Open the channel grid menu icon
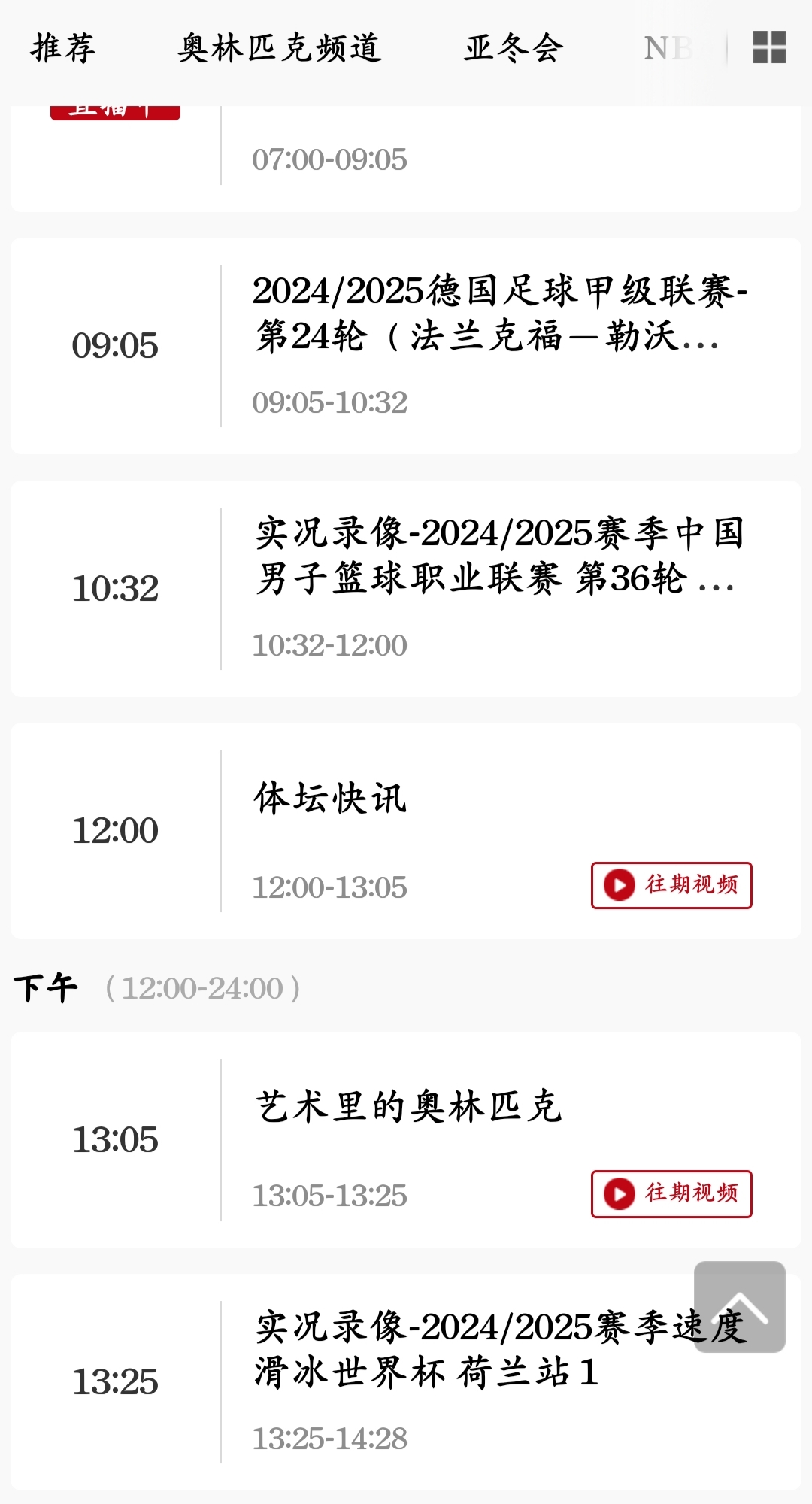The image size is (812, 1504). [769, 48]
